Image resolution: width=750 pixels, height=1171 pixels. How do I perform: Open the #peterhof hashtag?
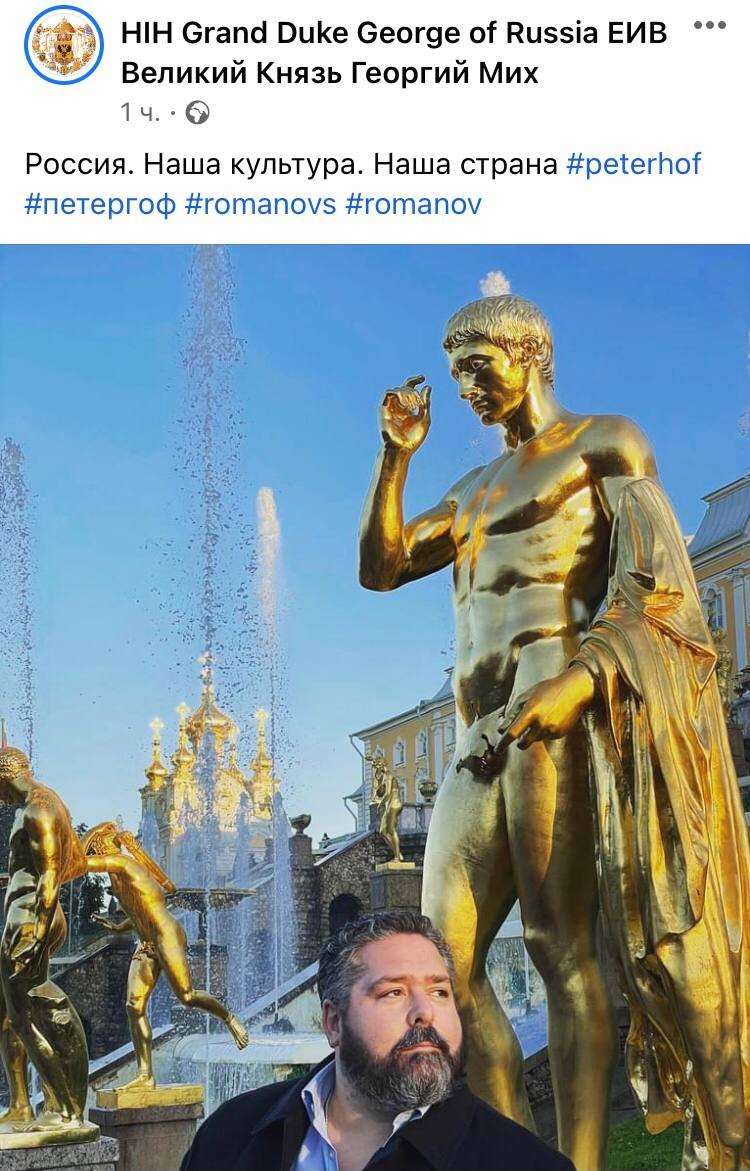[634, 164]
